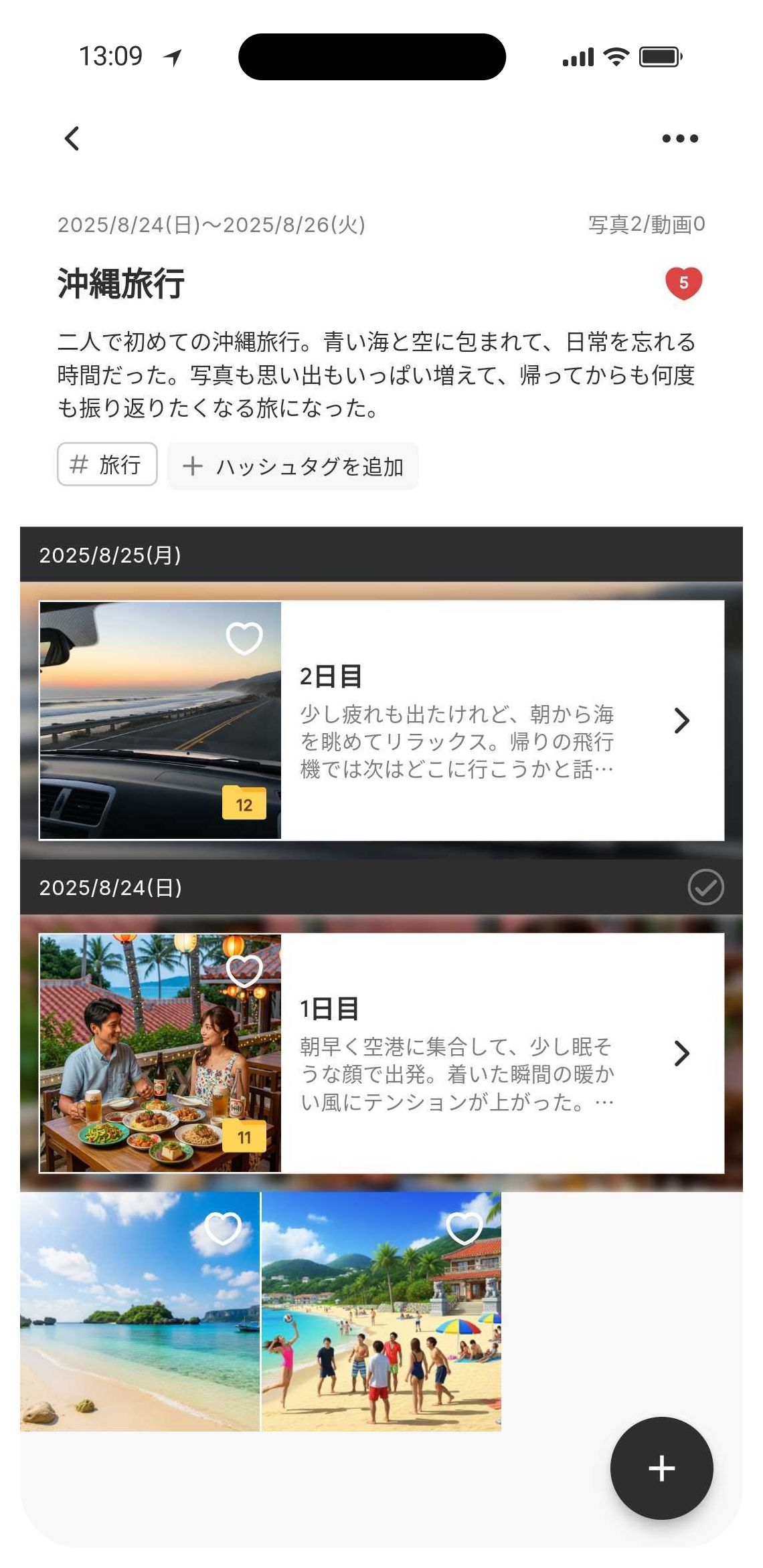View the beach volleyball photo thumbnail
Viewport: 763px width, 1568px height.
380,1311
